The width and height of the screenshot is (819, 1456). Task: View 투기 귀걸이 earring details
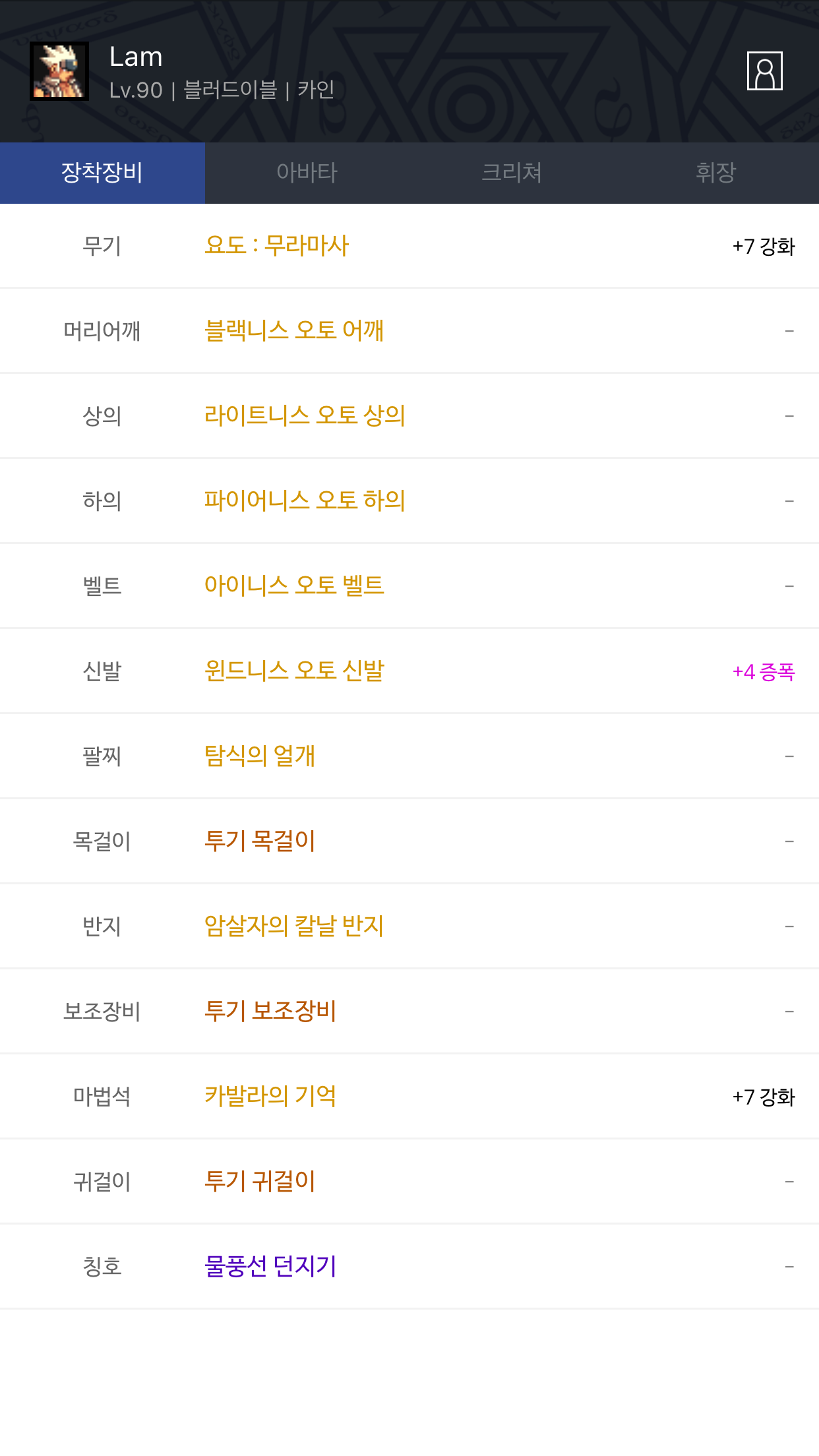(x=260, y=1181)
